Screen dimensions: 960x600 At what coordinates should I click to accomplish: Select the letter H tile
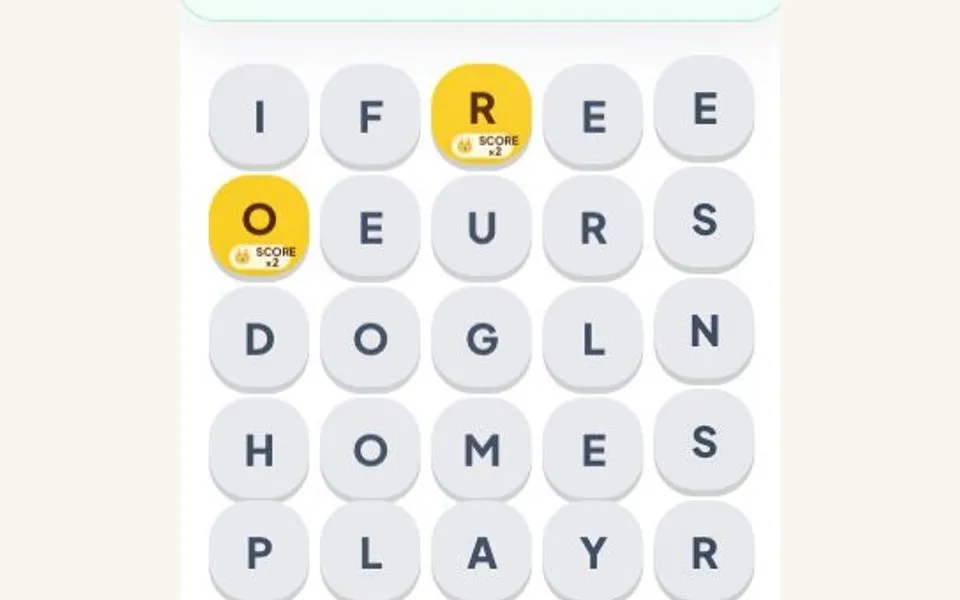(259, 450)
